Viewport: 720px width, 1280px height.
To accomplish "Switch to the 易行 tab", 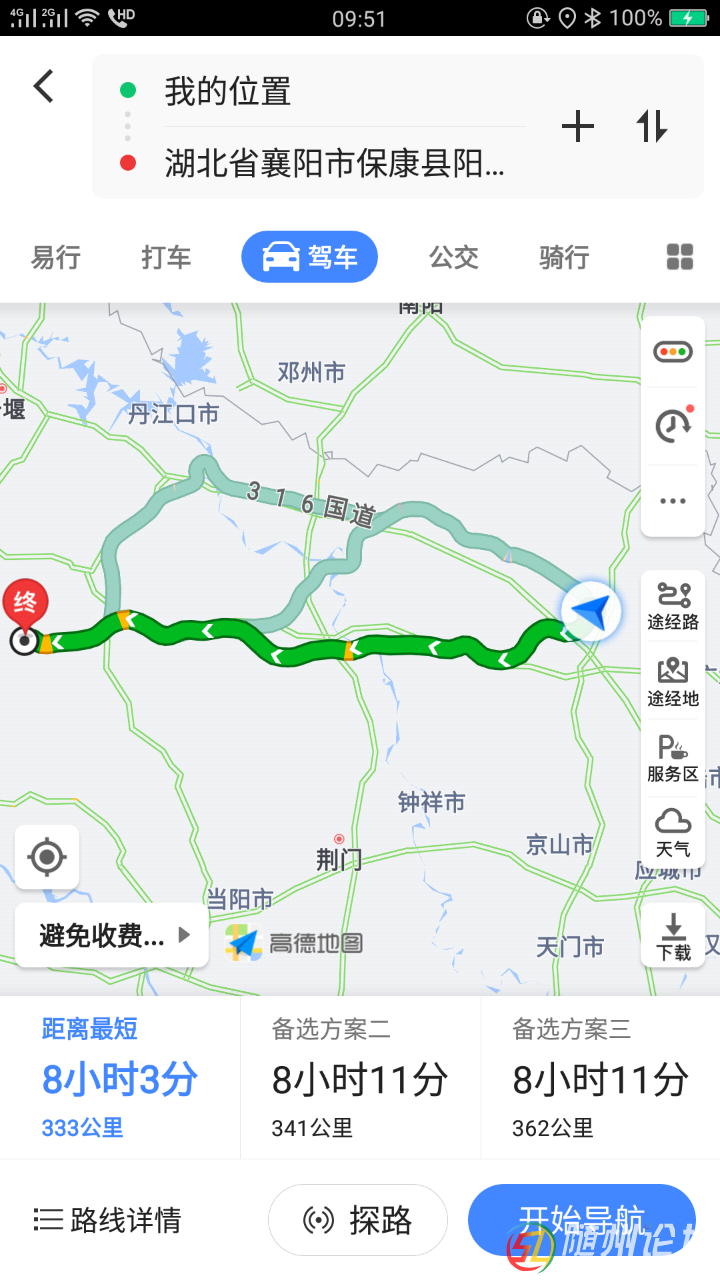I will (x=56, y=258).
